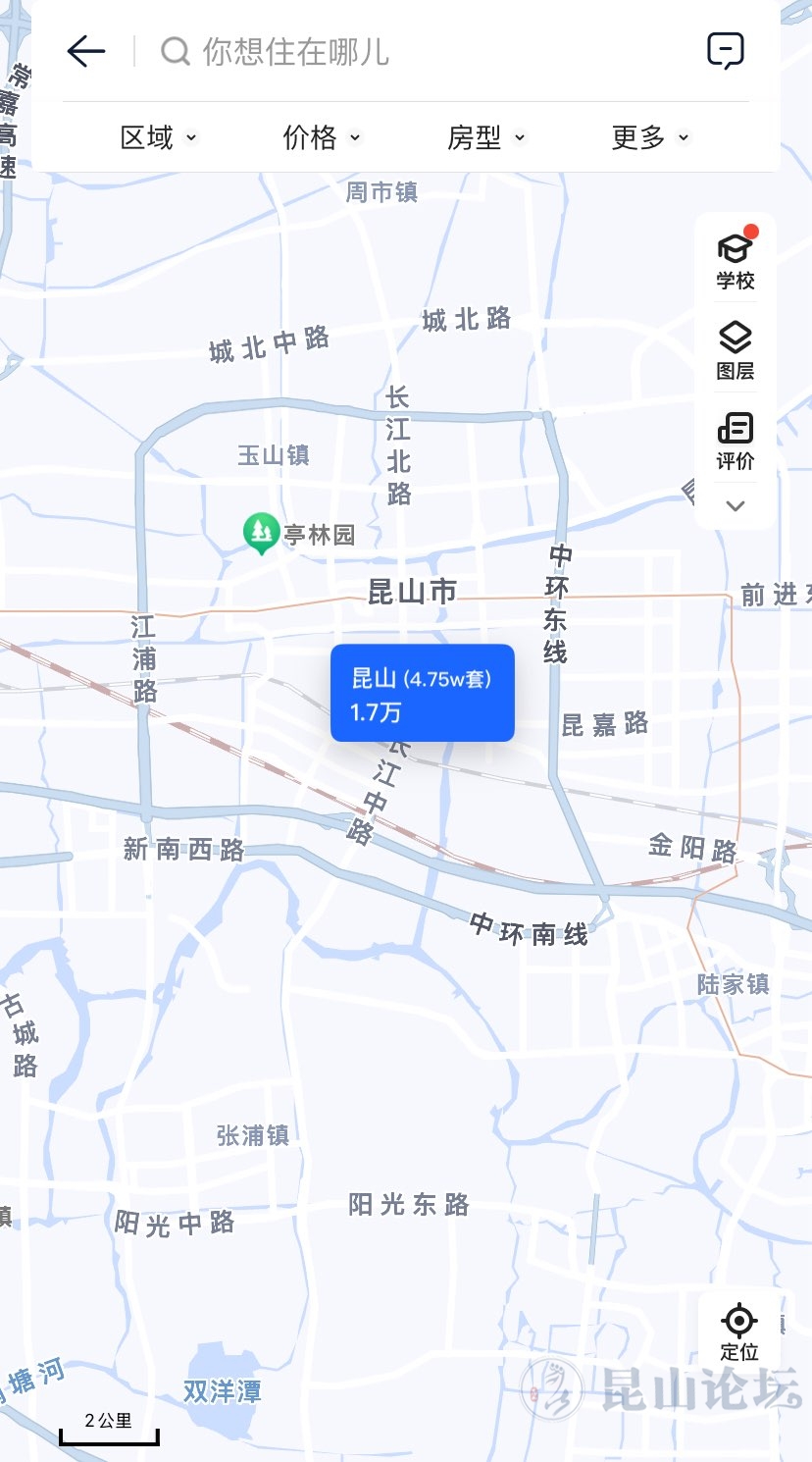This screenshot has height=1462, width=812.
Task: Go back using the arrow
Action: tap(86, 51)
